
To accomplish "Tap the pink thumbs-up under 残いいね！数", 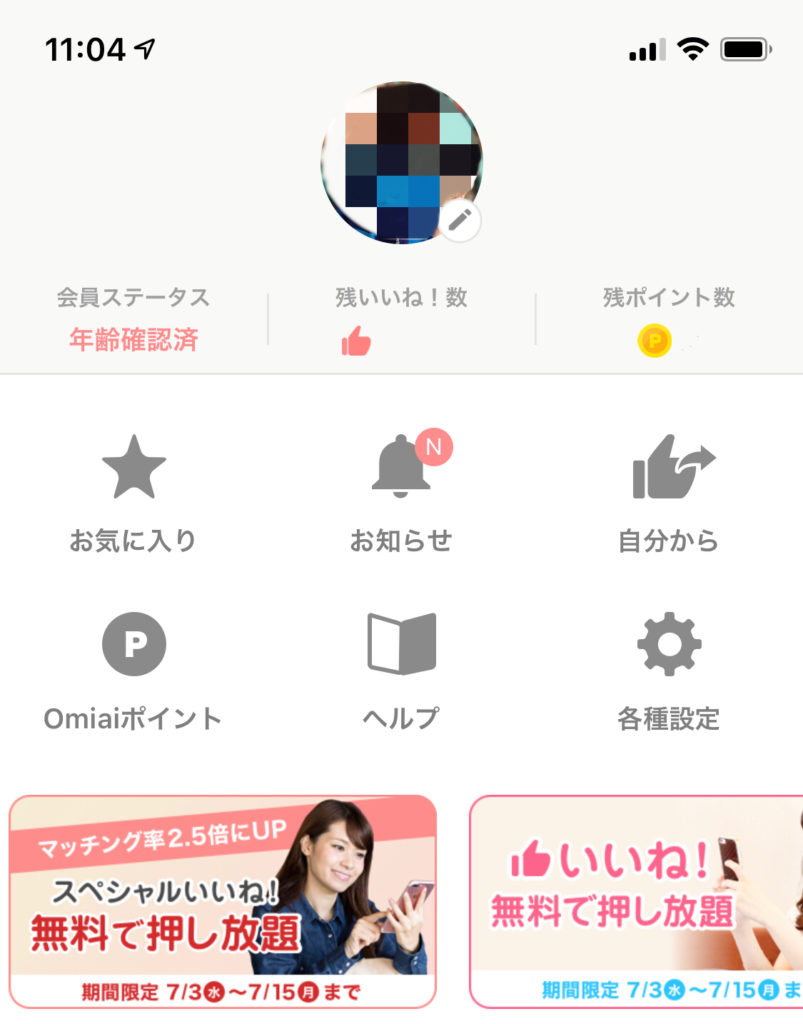I will (x=356, y=341).
